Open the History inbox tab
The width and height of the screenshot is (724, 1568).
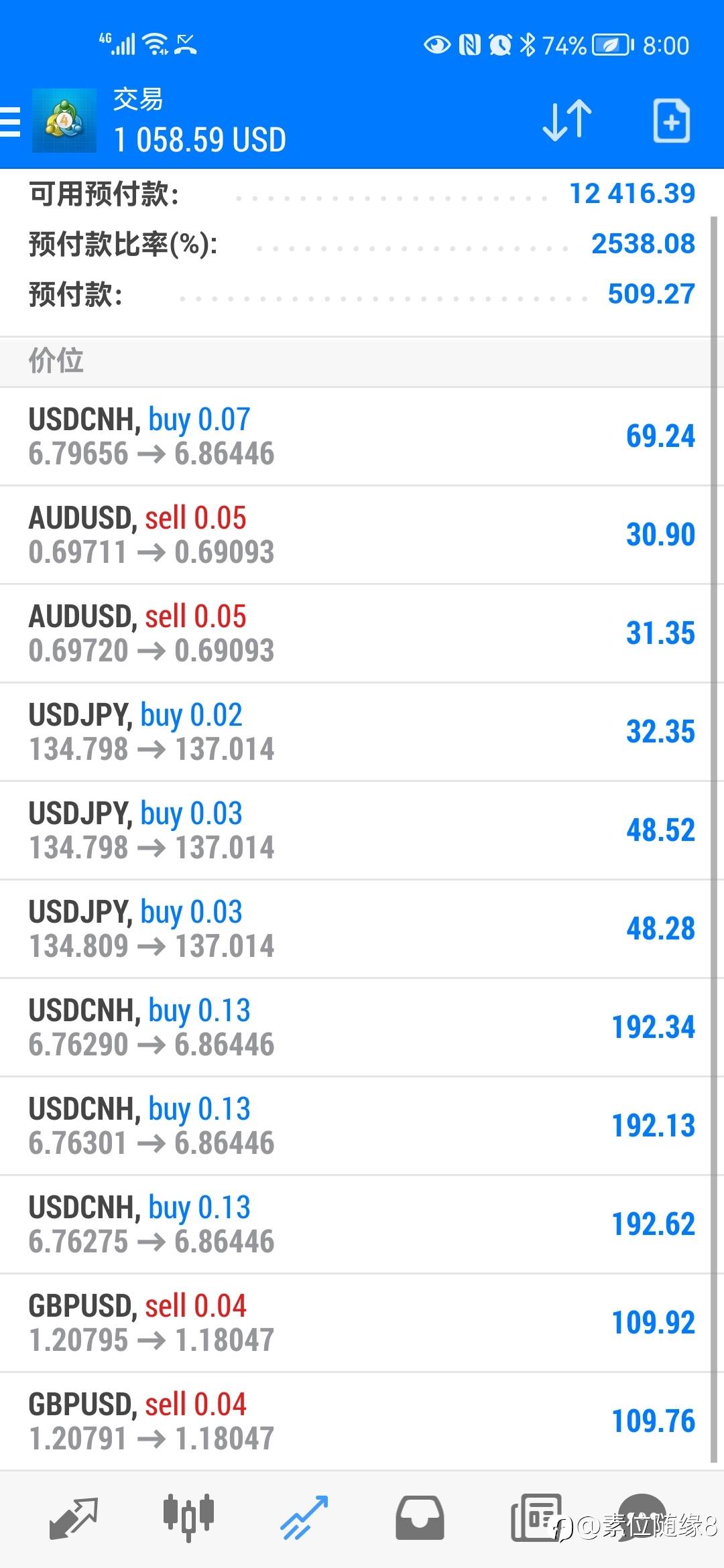coord(420,1517)
